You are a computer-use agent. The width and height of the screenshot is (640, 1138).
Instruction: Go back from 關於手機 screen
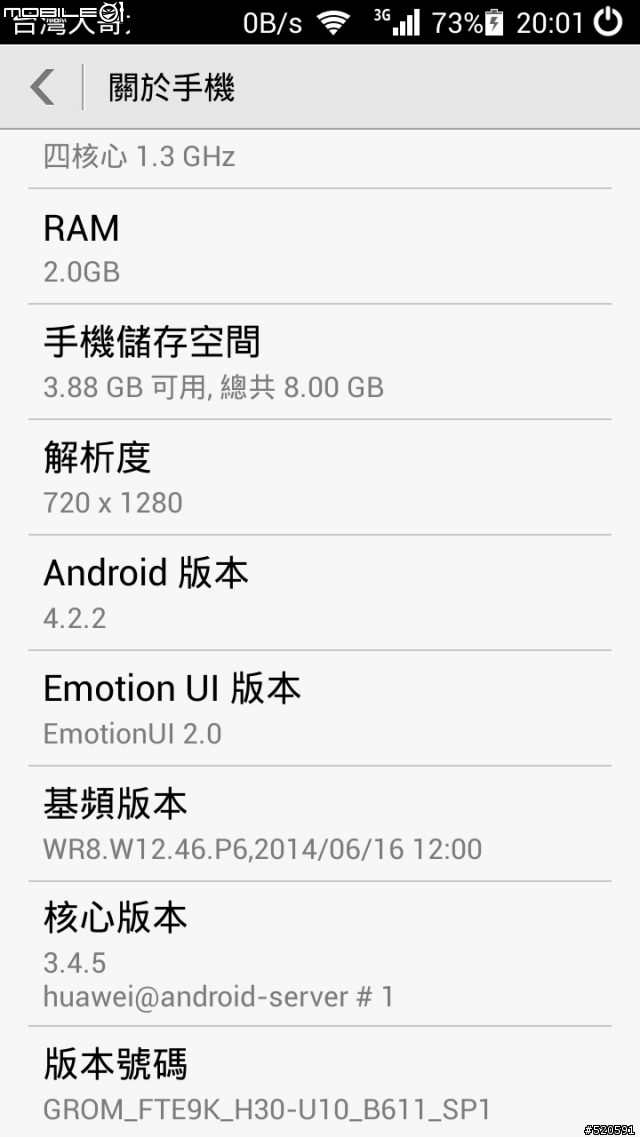click(x=42, y=87)
